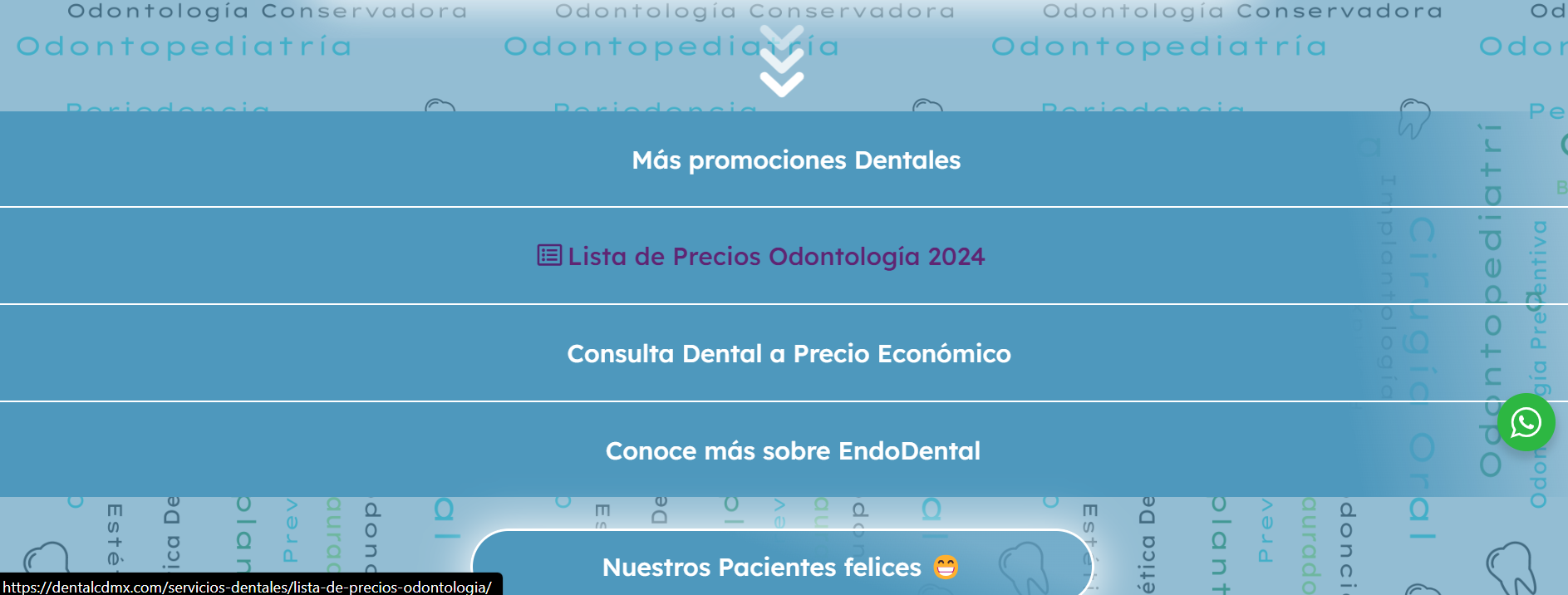Open Consulta Dental a Precio Económico
Viewport: 1568px width, 595px height.
789,353
